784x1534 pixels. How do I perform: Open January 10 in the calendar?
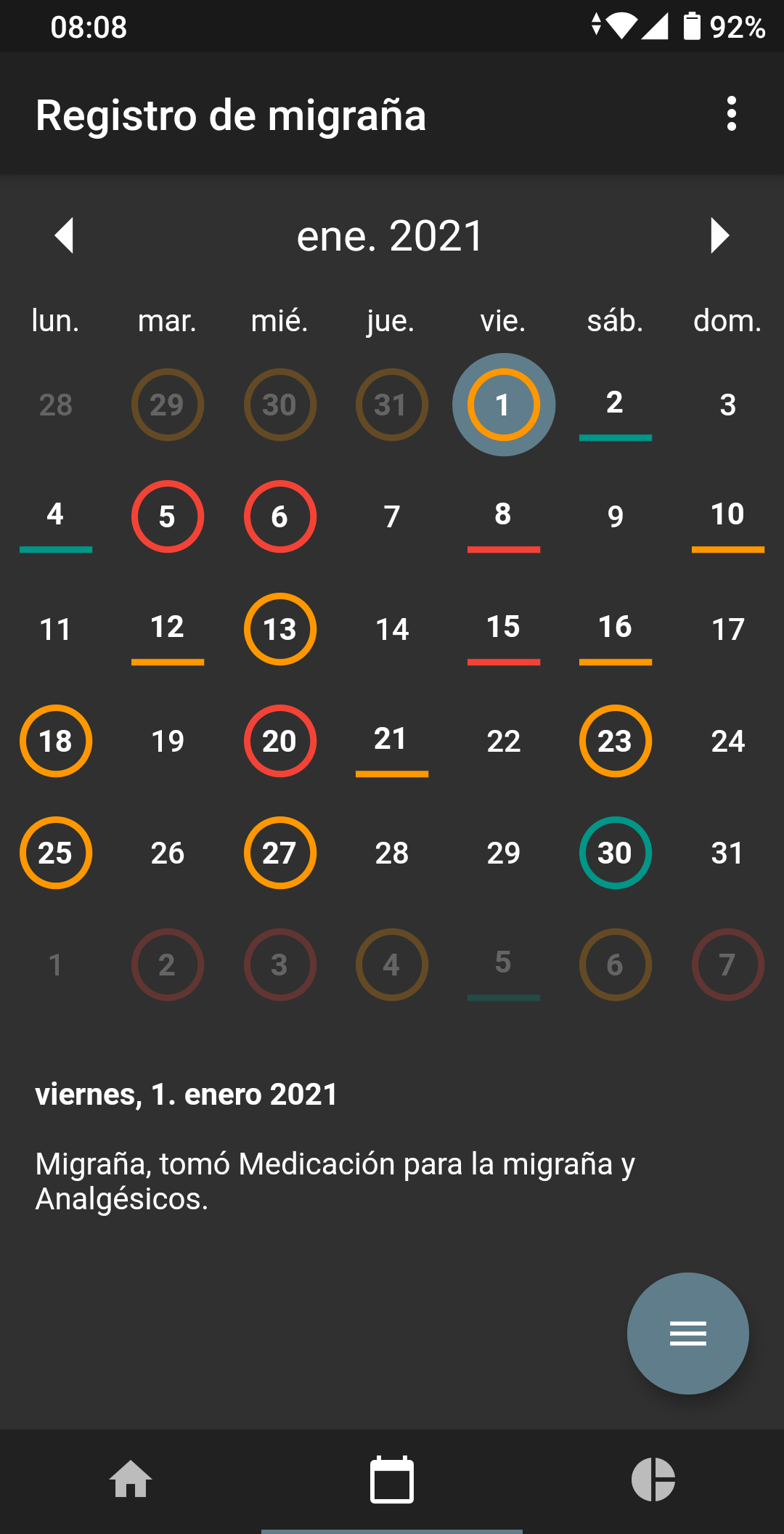pos(727,516)
